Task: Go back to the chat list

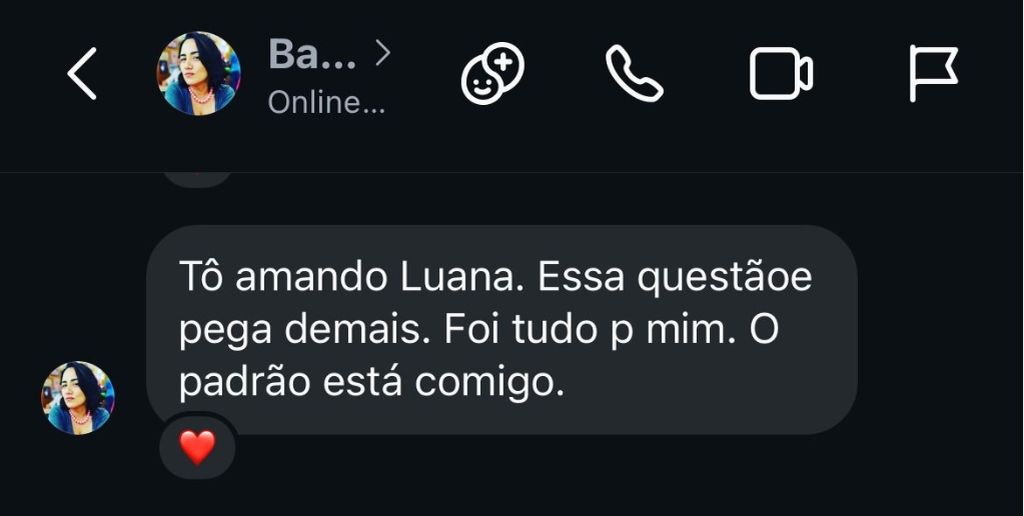Action: pyautogui.click(x=82, y=74)
